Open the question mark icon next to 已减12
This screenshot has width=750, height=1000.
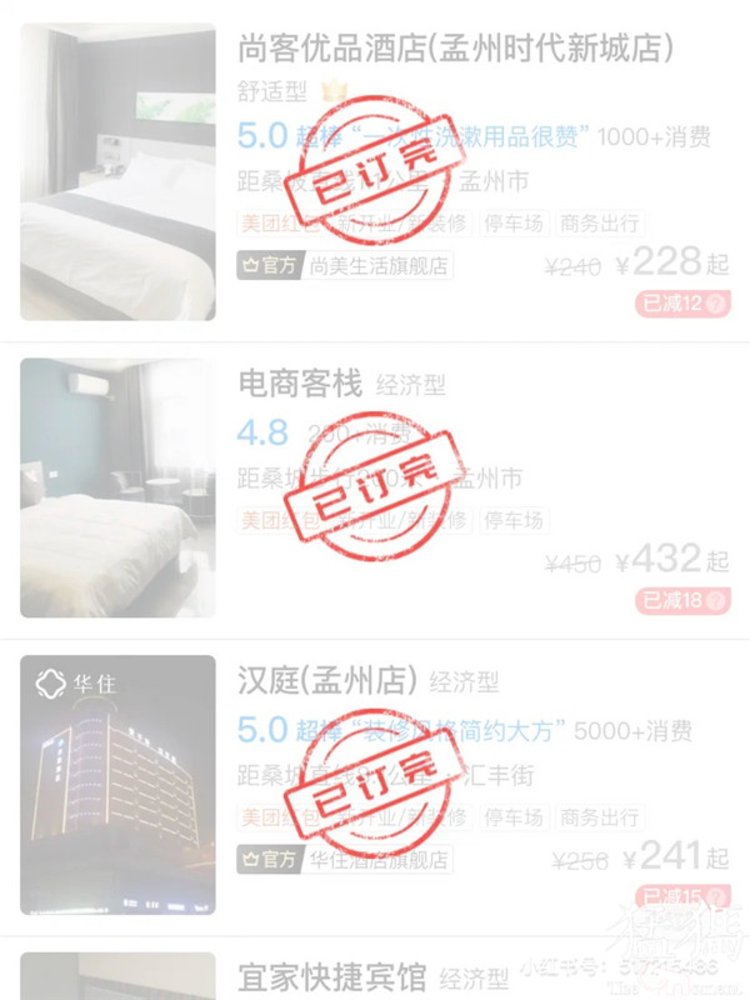pos(714,300)
